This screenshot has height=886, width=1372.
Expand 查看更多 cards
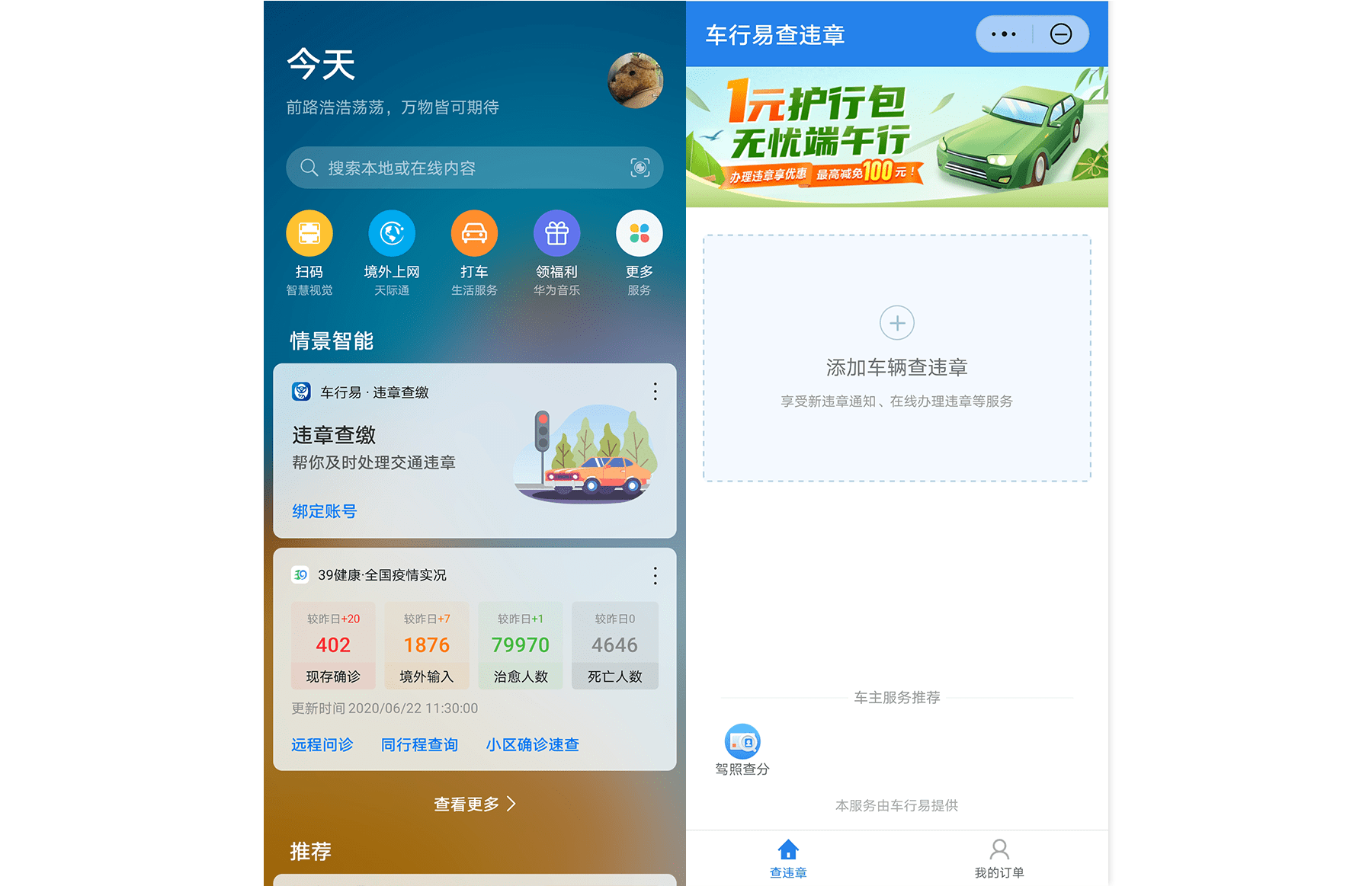coord(474,804)
